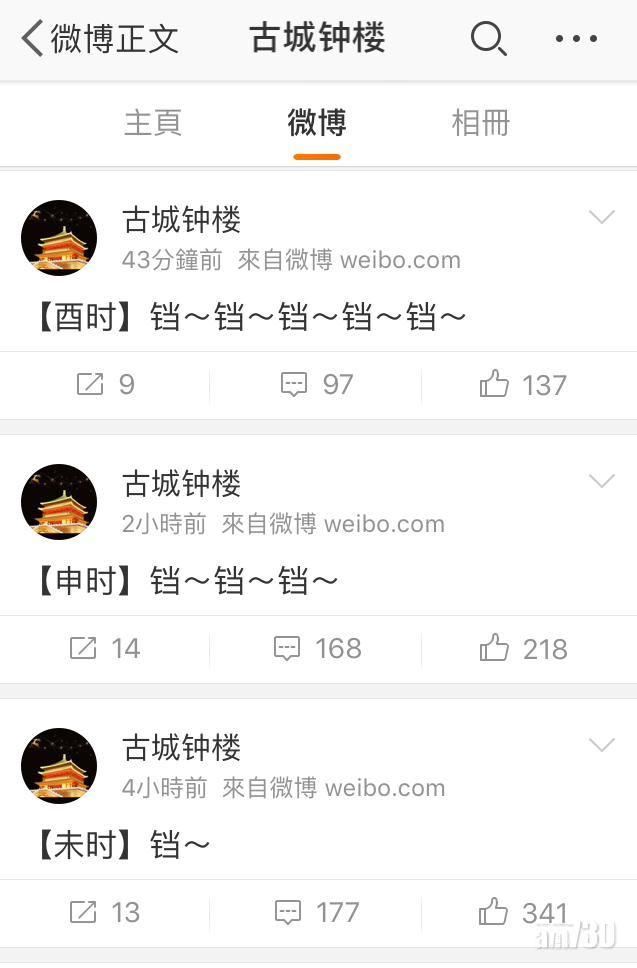Expand the chevron menu on the 未时 post
The image size is (637, 968).
pos(601,745)
